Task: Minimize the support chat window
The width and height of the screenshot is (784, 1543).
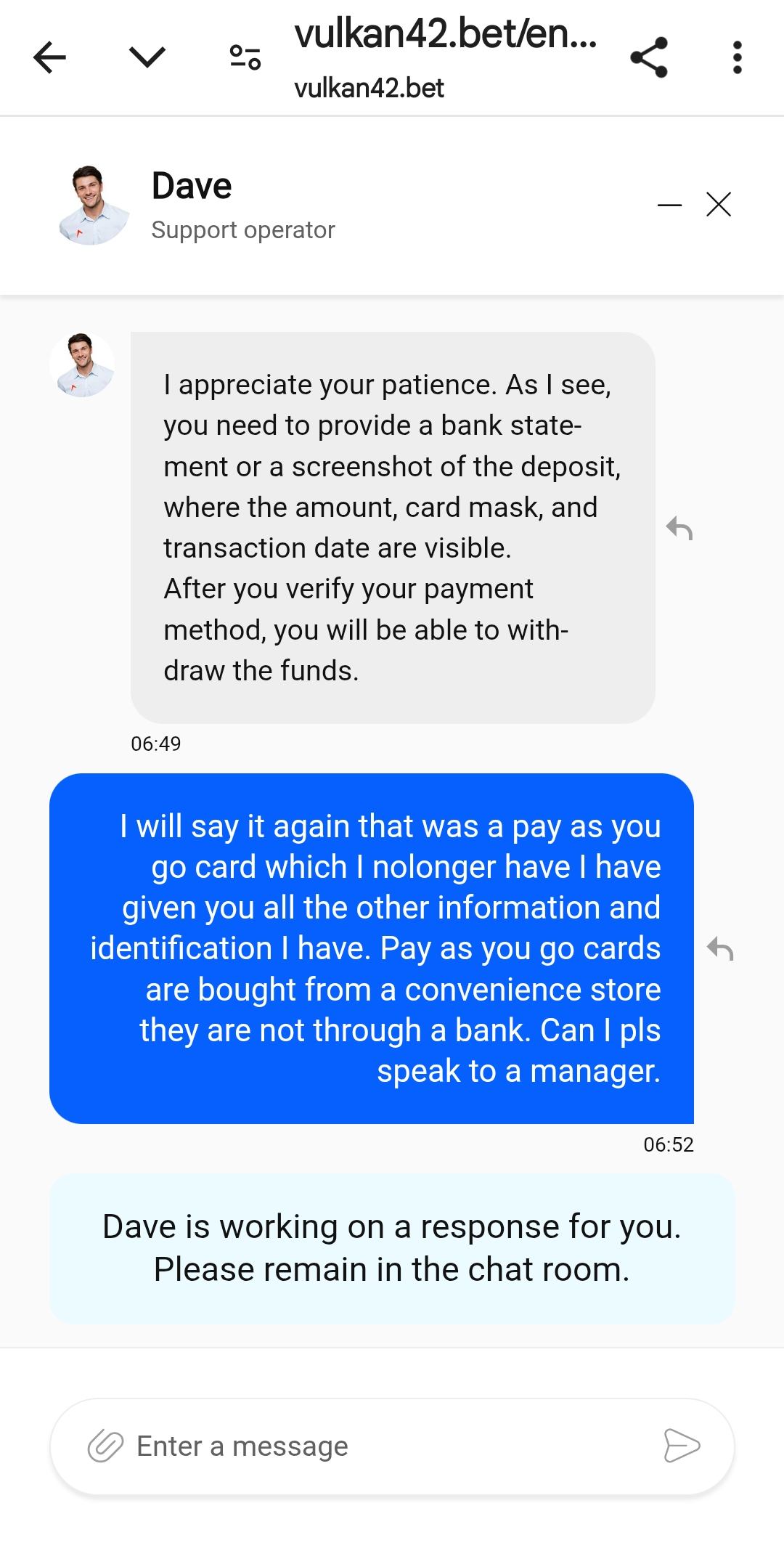Action: (x=669, y=205)
